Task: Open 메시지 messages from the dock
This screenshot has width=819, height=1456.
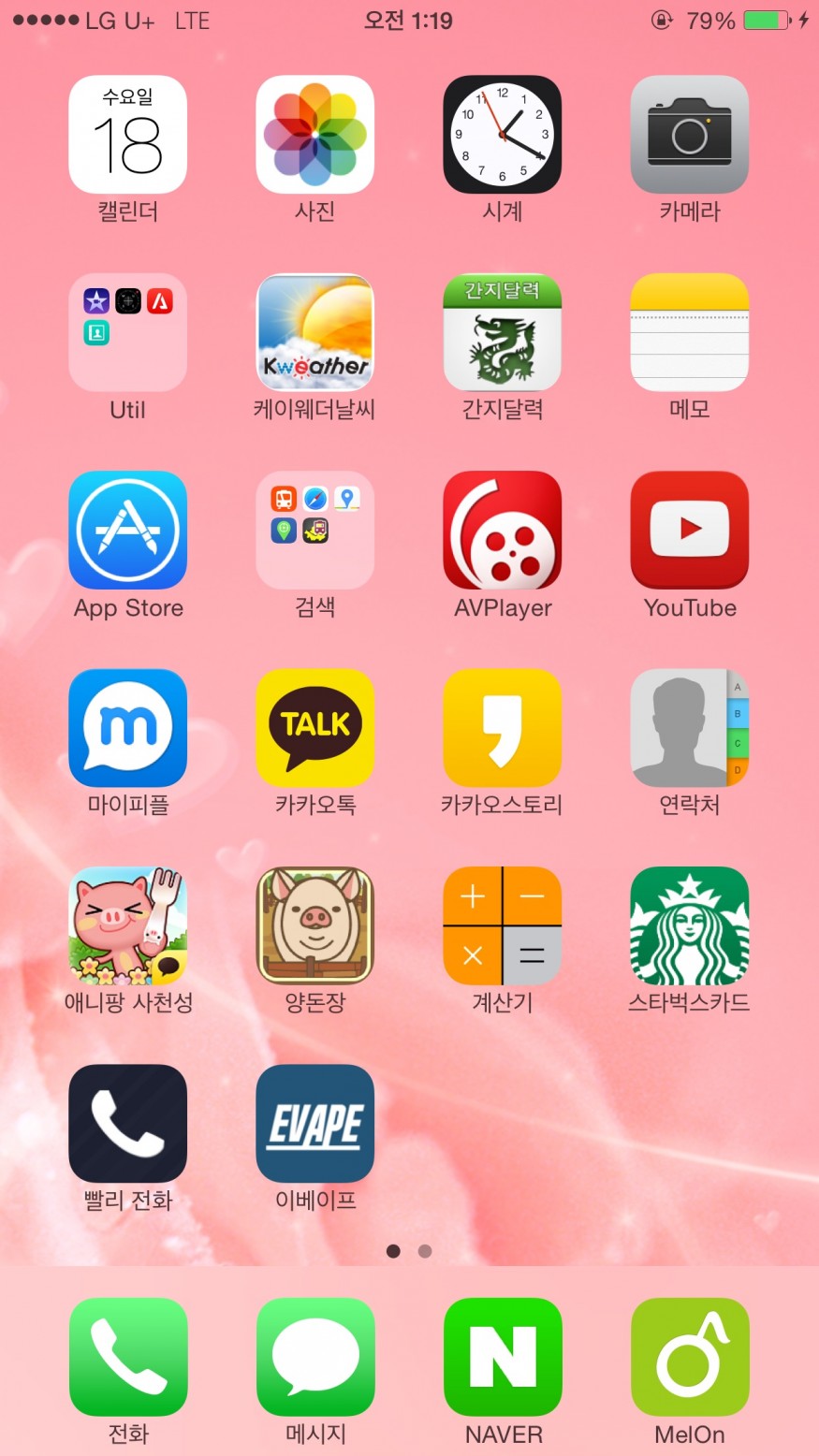Action: [314, 1356]
